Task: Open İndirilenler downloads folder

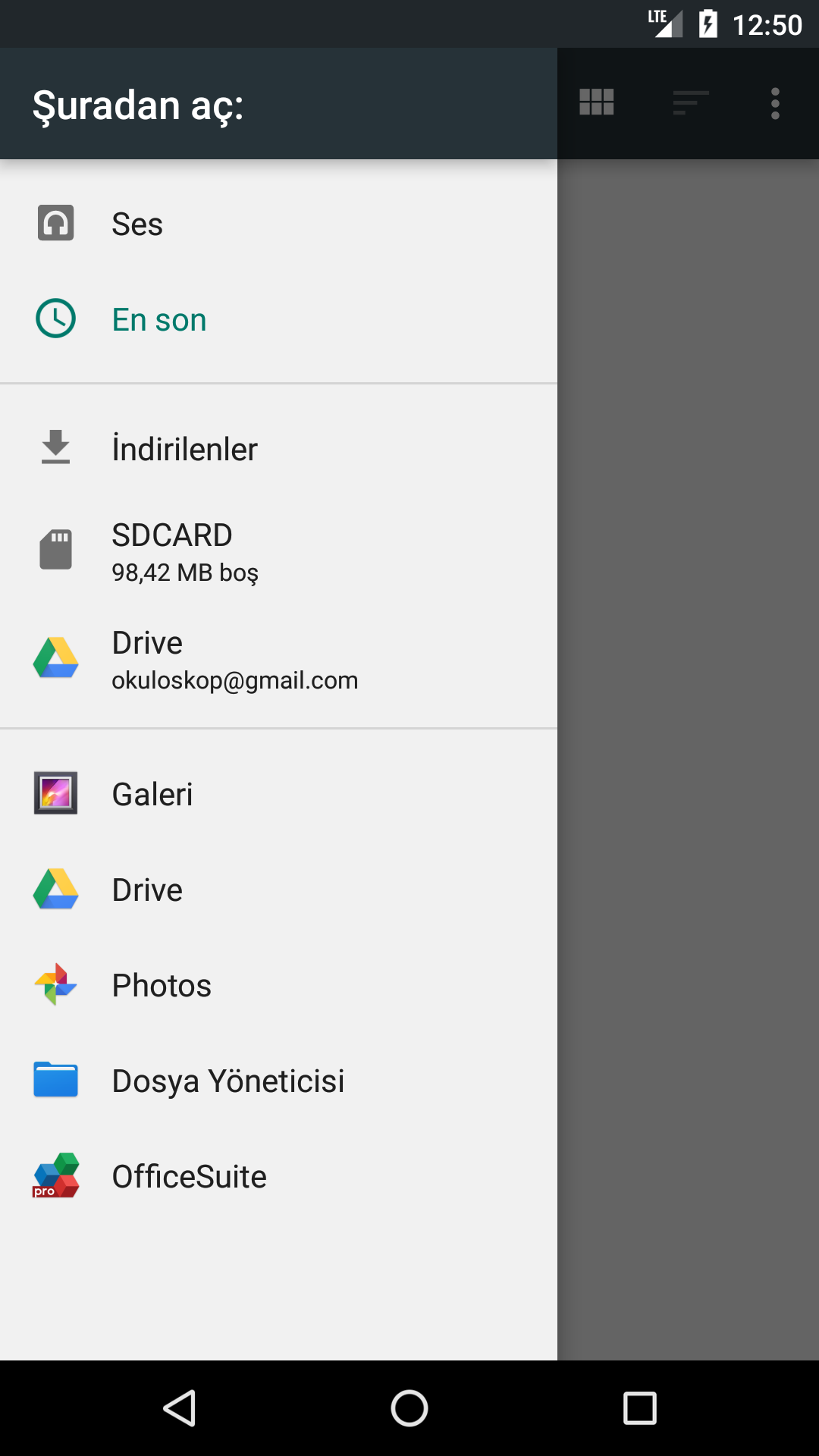Action: 278,448
